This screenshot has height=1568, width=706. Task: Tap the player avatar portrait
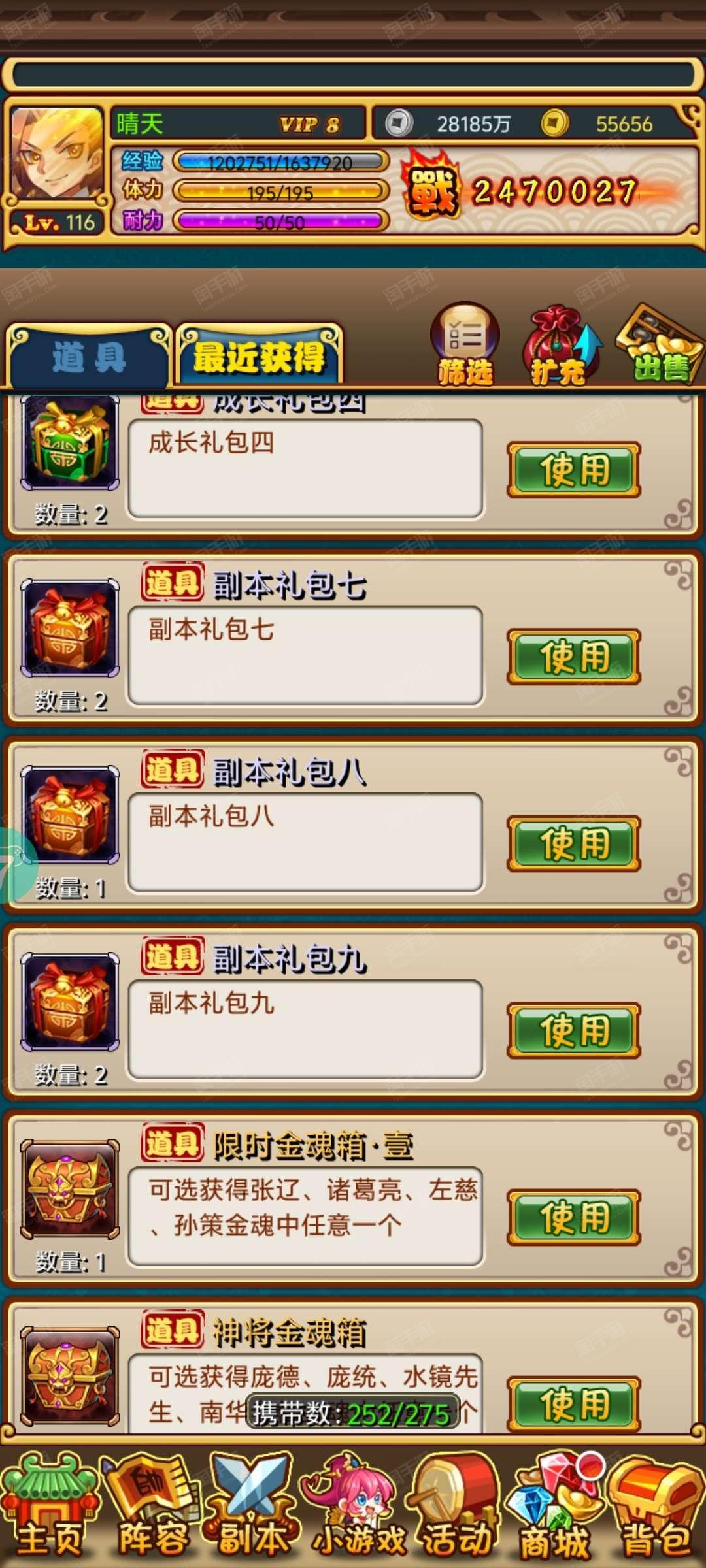56,154
